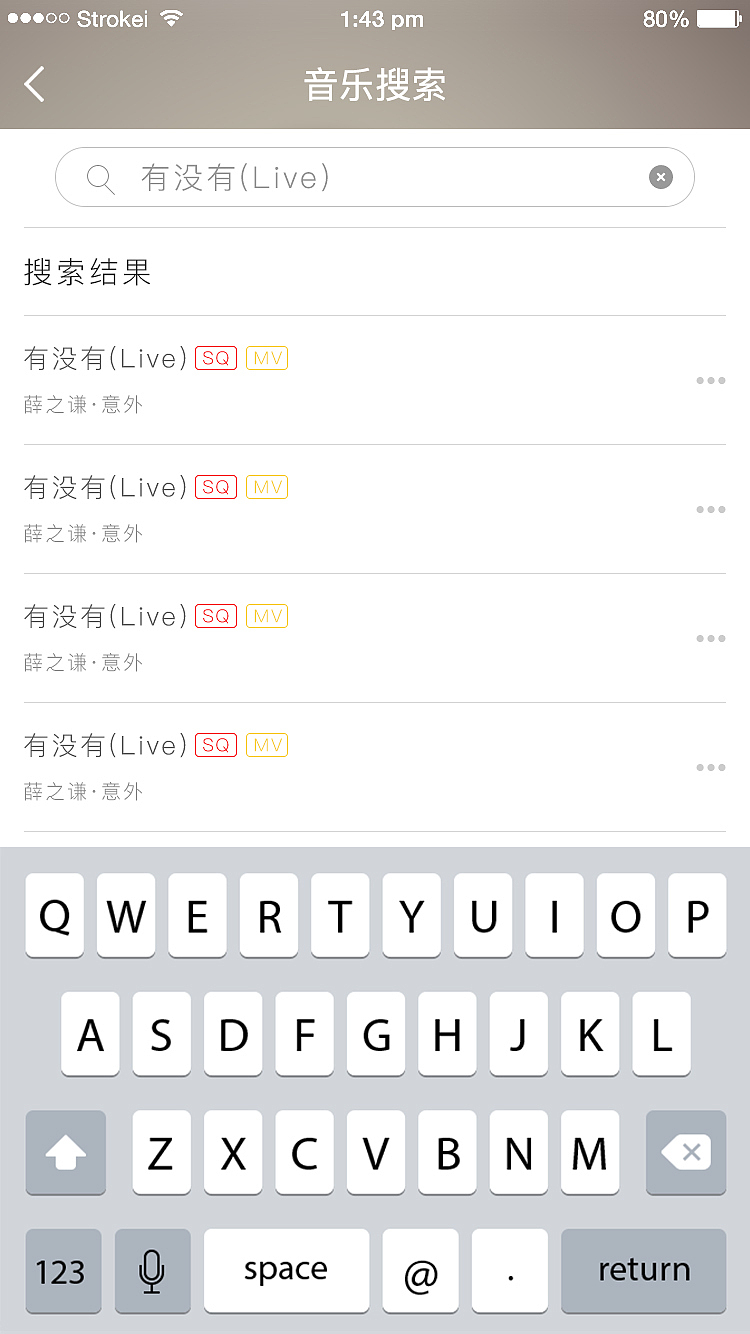Open the MV badge on the first search result
The width and height of the screenshot is (750, 1334).
click(x=266, y=357)
